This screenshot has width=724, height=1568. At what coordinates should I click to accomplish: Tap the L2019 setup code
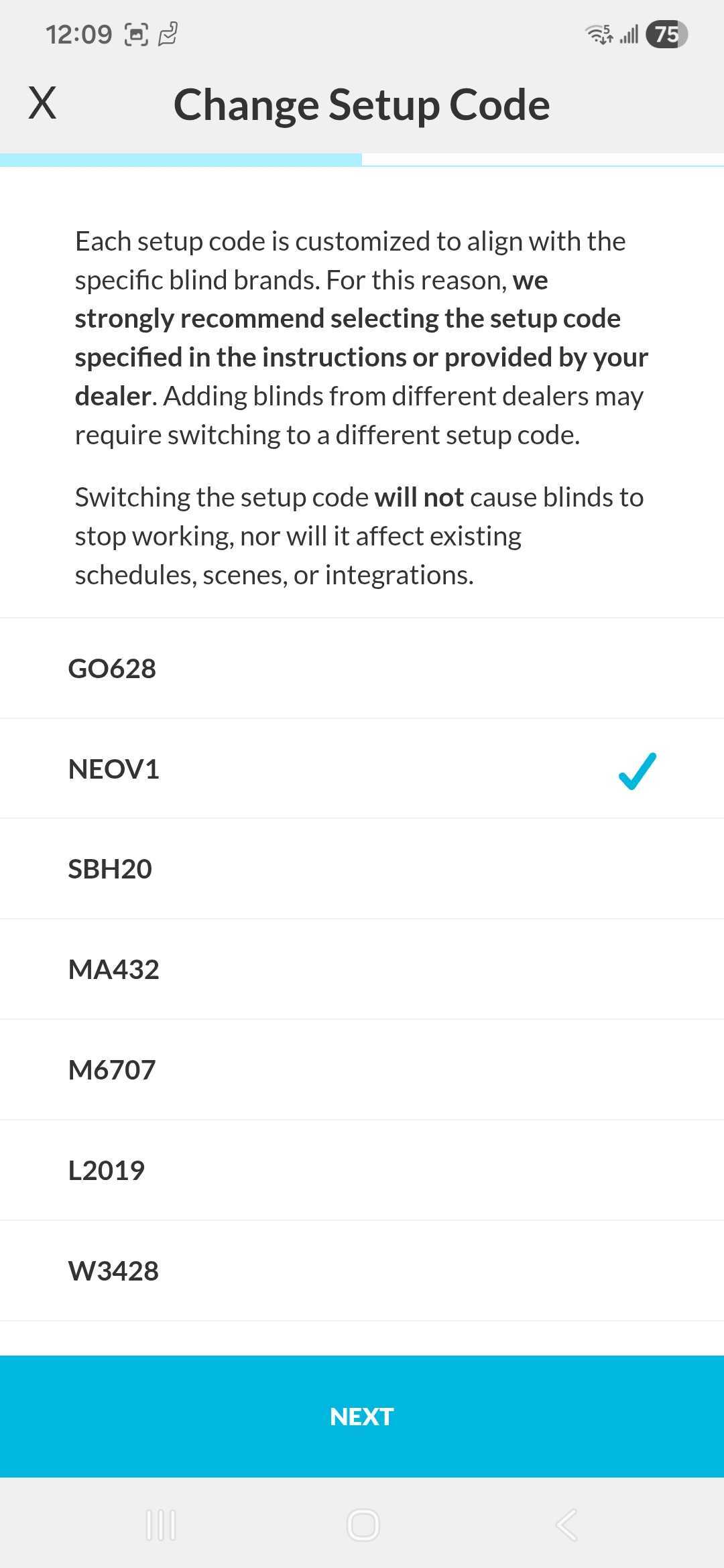click(362, 1171)
